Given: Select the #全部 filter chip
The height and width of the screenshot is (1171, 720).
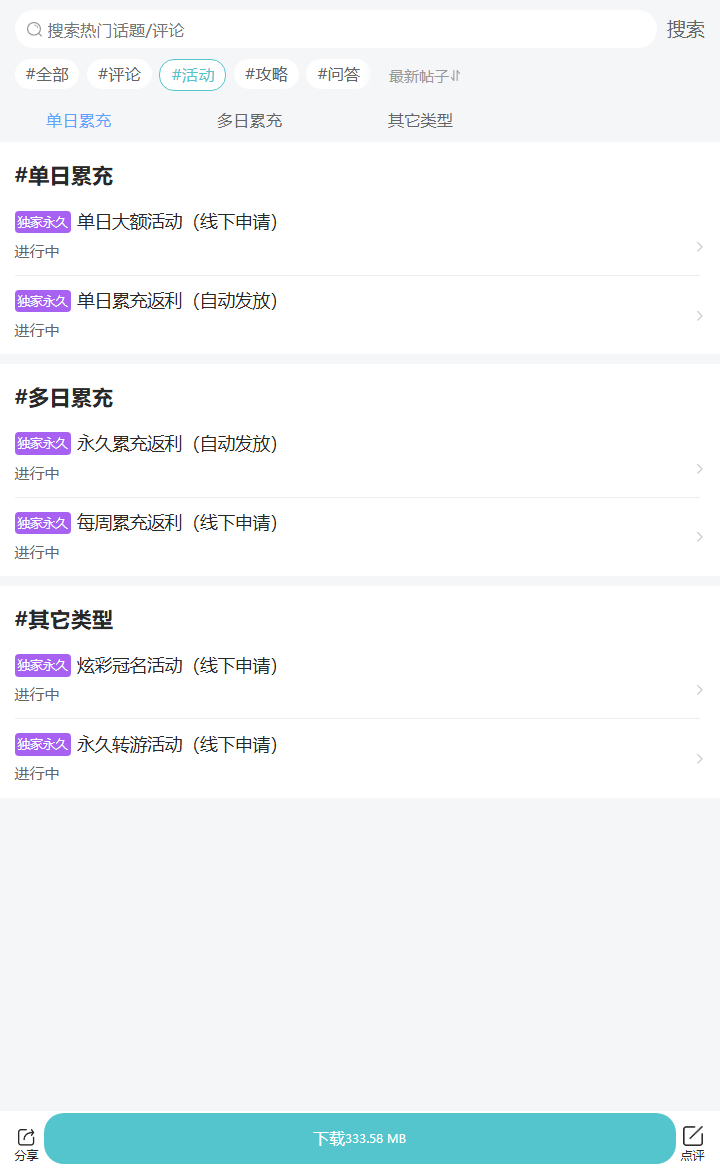Looking at the screenshot, I should (46, 74).
